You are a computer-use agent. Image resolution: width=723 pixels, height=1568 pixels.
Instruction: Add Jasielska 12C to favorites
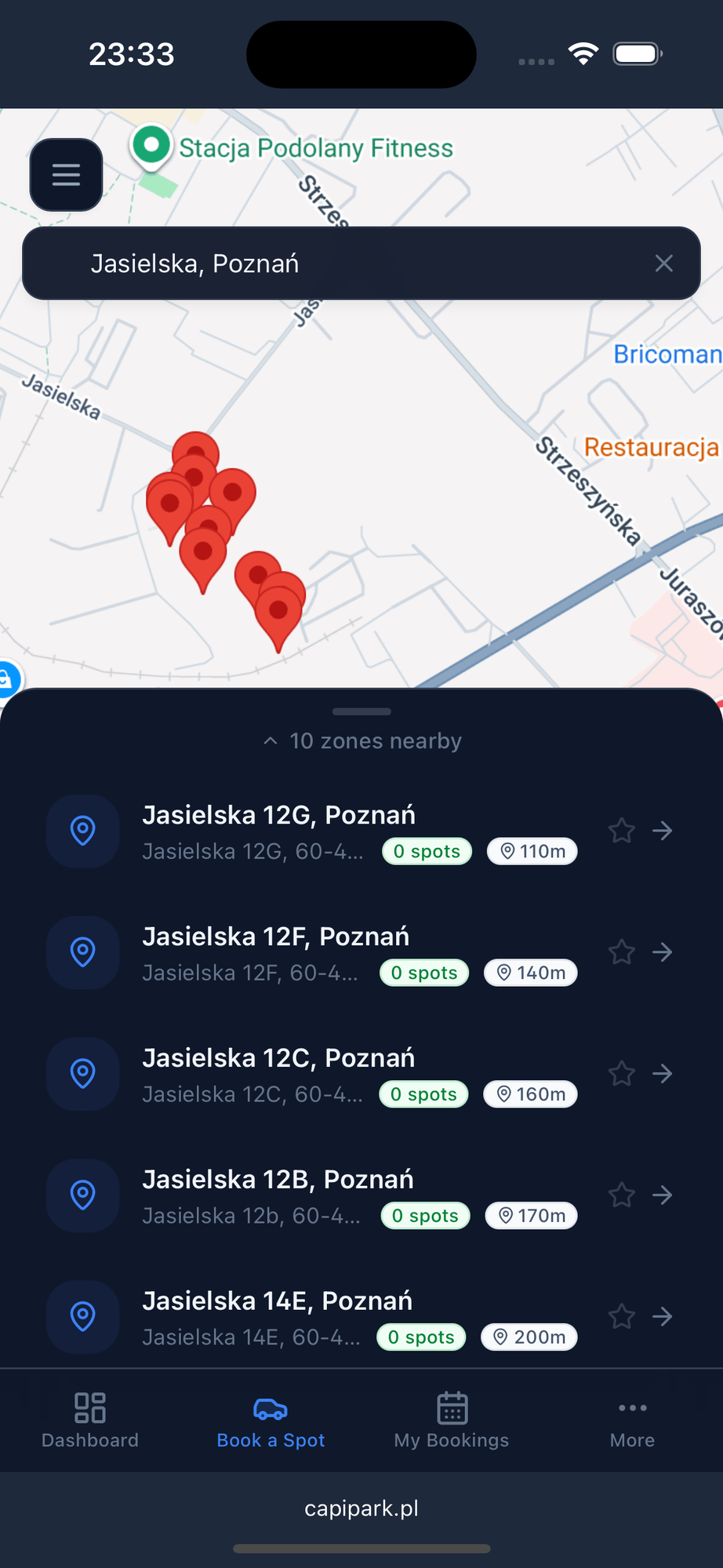(622, 1074)
